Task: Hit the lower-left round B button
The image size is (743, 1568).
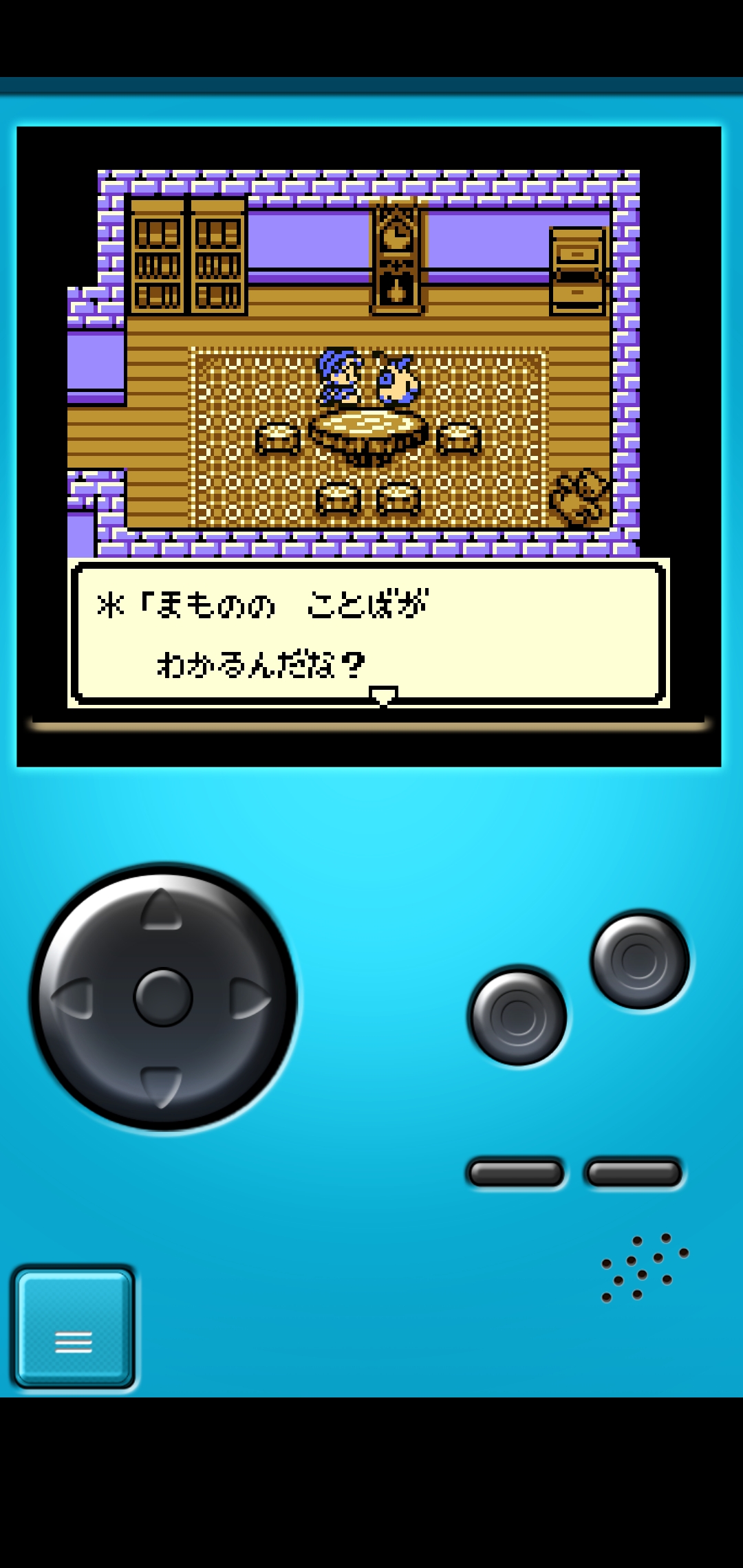Action: (x=518, y=1017)
